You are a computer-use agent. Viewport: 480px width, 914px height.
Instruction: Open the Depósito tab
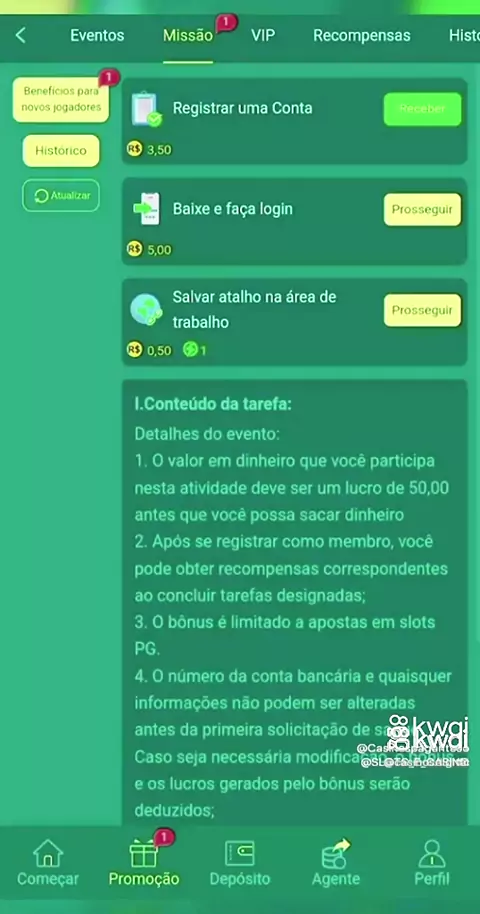240,863
